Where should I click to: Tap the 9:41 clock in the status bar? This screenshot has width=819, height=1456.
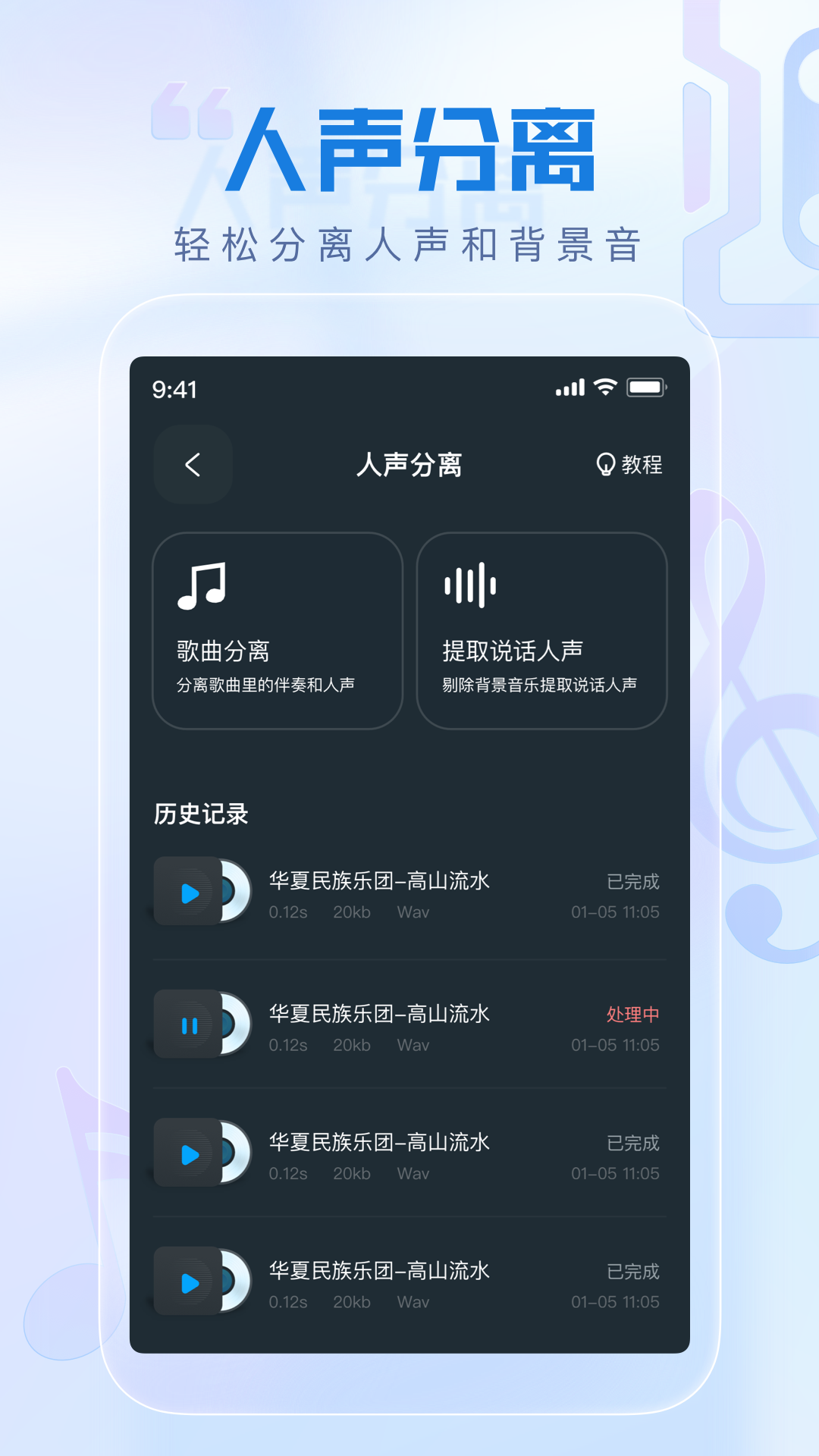pyautogui.click(x=173, y=390)
